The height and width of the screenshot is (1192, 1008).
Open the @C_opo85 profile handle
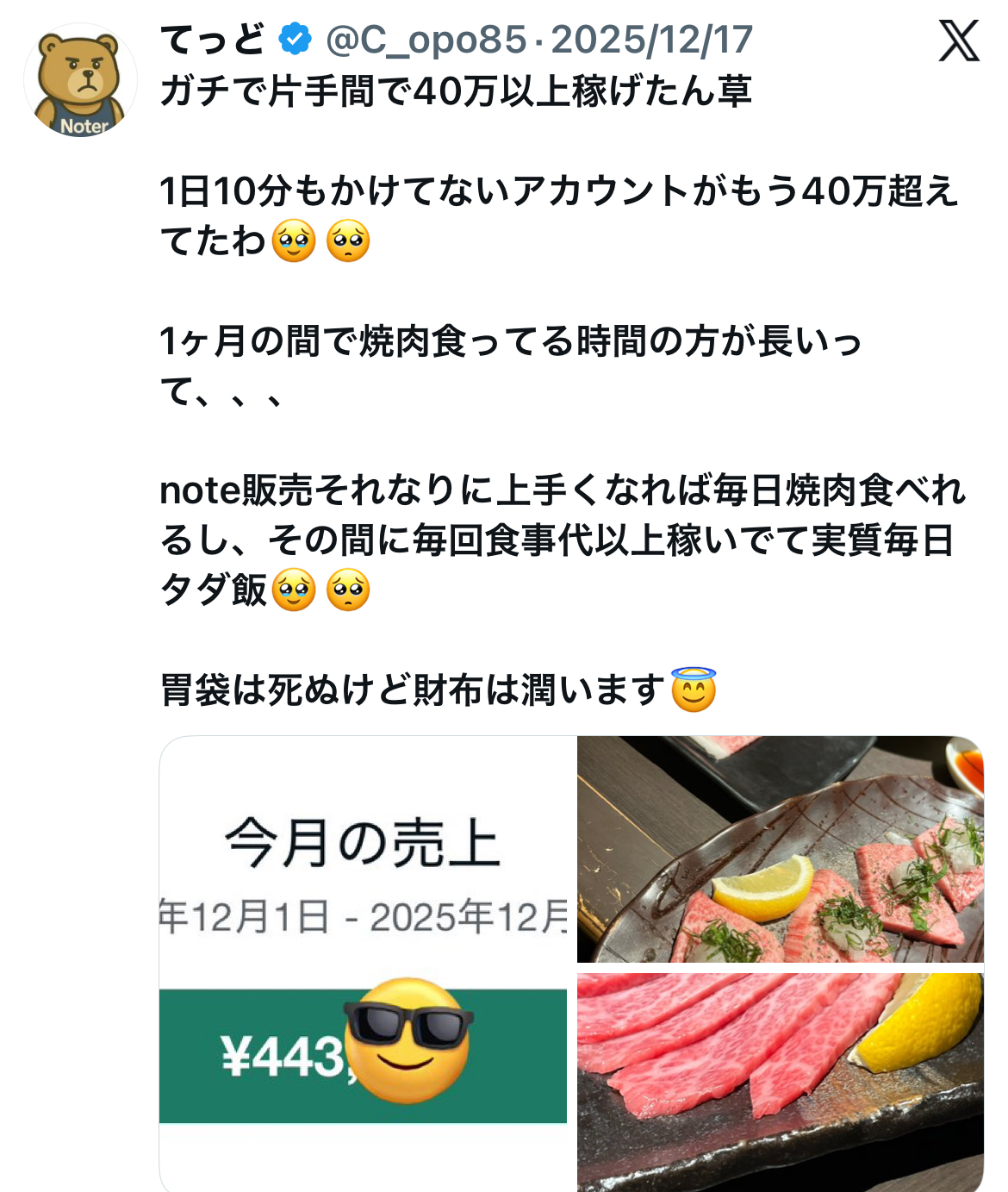coord(426,40)
